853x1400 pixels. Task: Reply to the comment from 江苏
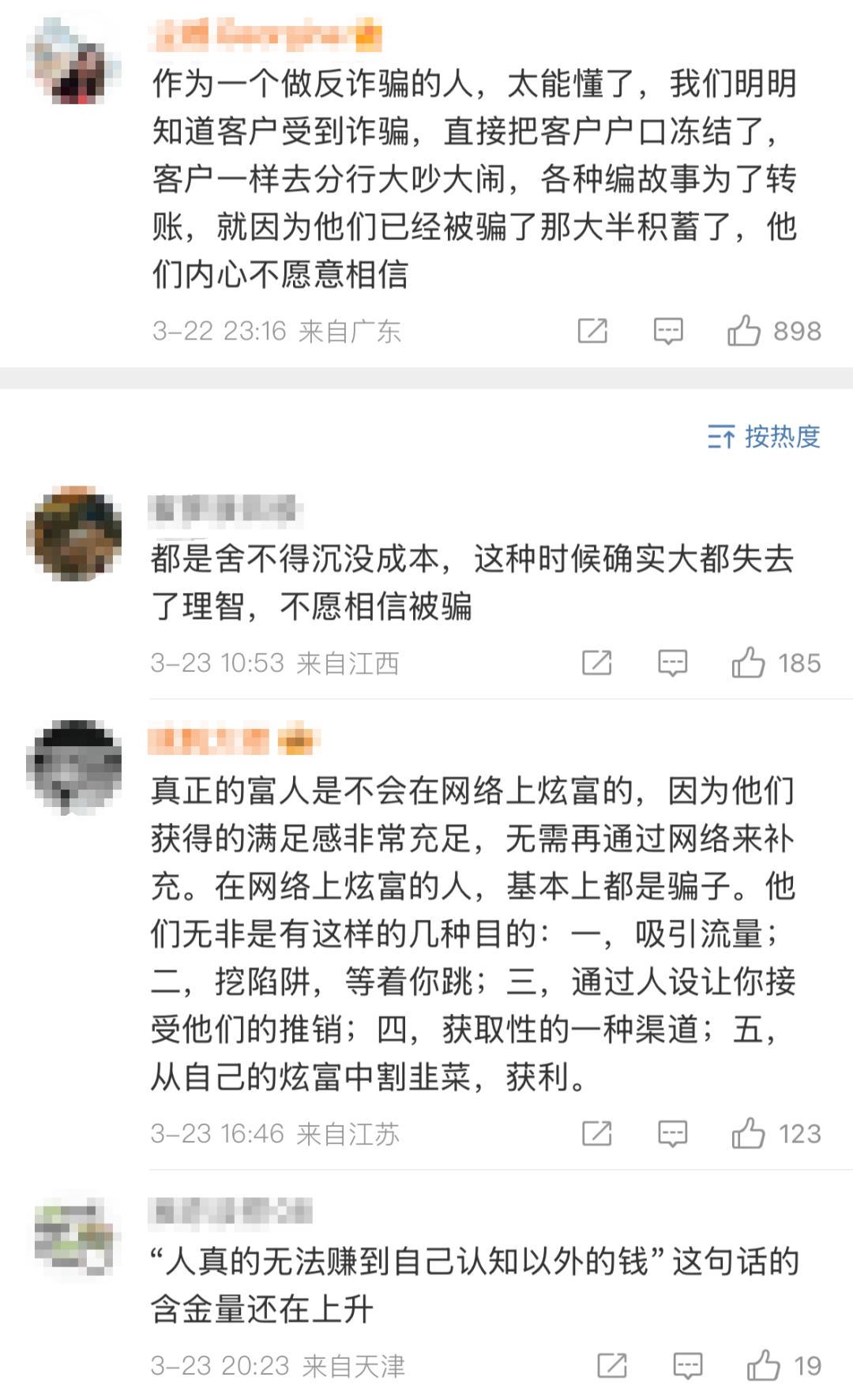673,1134
